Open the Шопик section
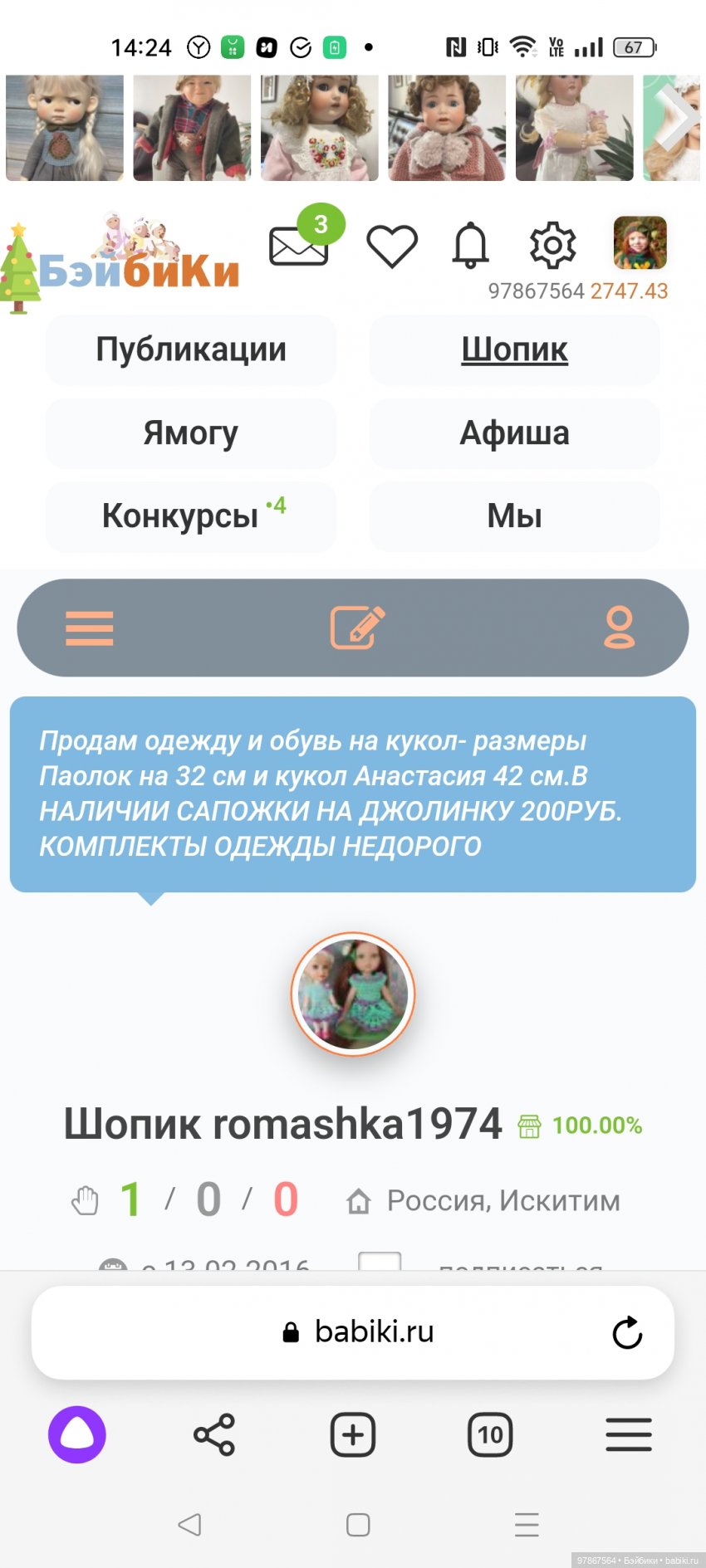 pos(514,349)
